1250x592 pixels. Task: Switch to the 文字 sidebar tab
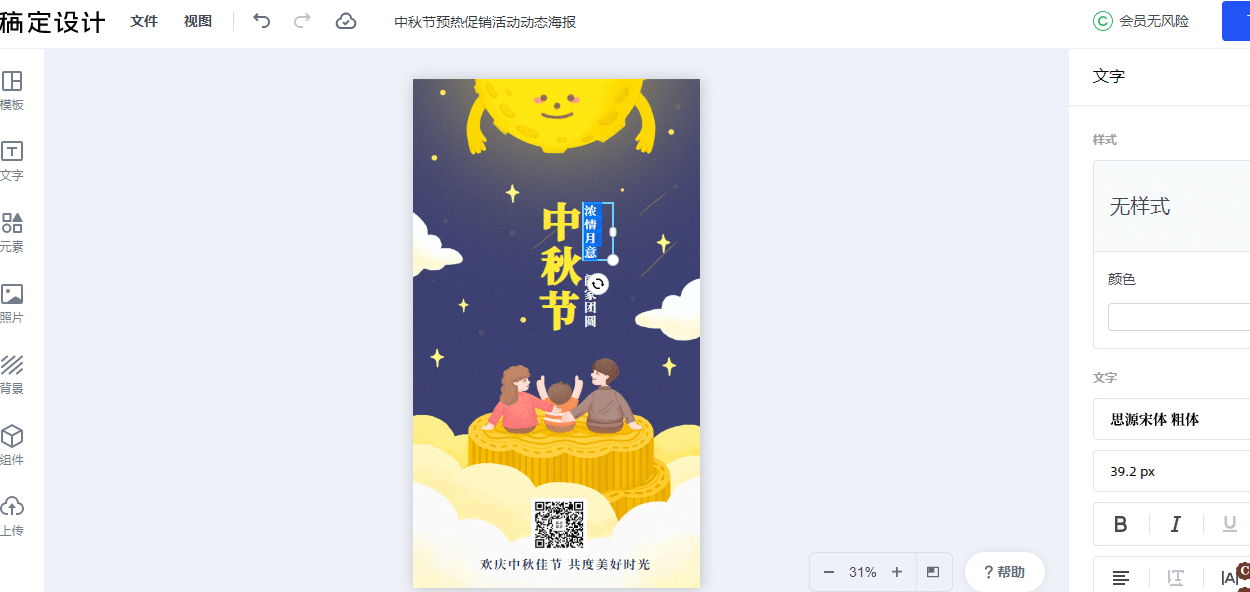click(x=12, y=160)
